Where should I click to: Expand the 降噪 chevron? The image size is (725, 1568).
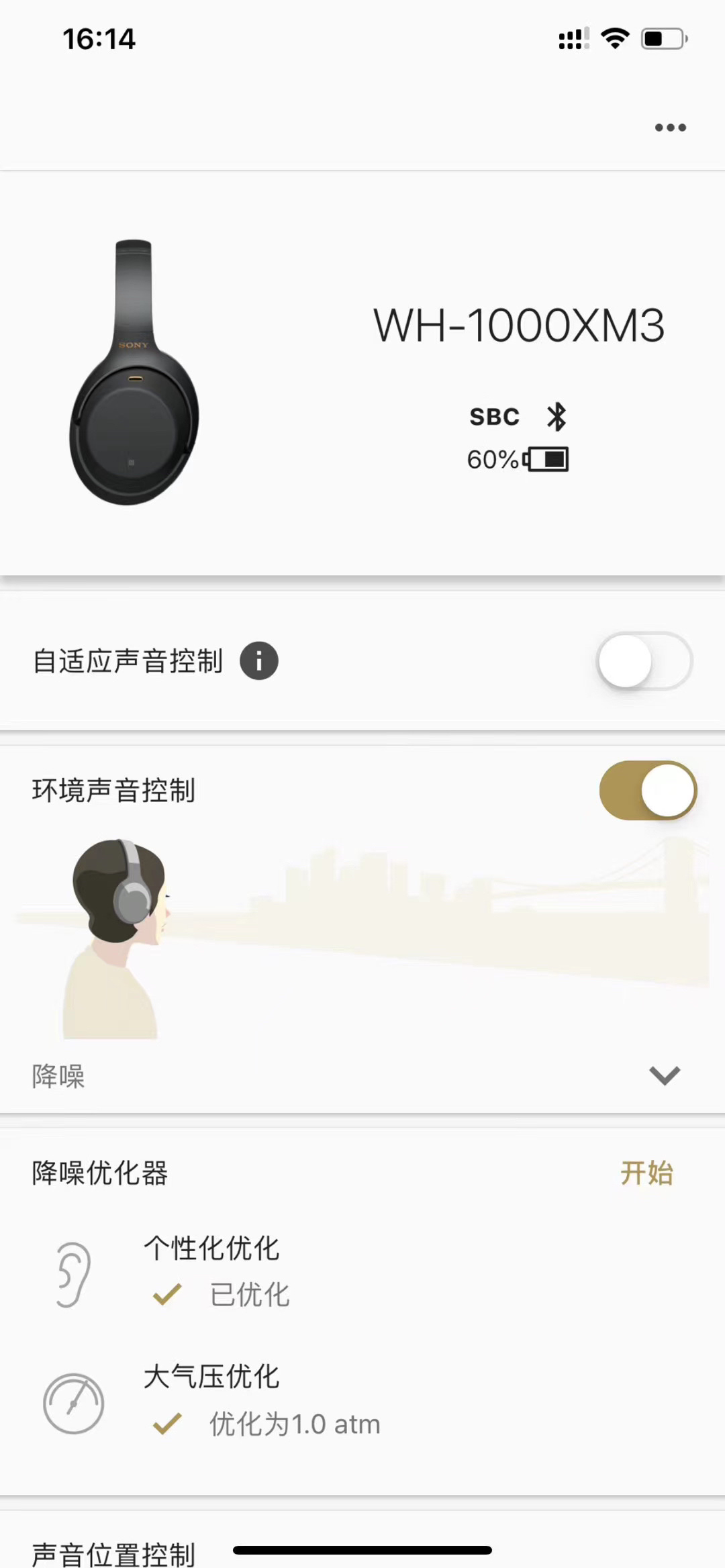665,1075
